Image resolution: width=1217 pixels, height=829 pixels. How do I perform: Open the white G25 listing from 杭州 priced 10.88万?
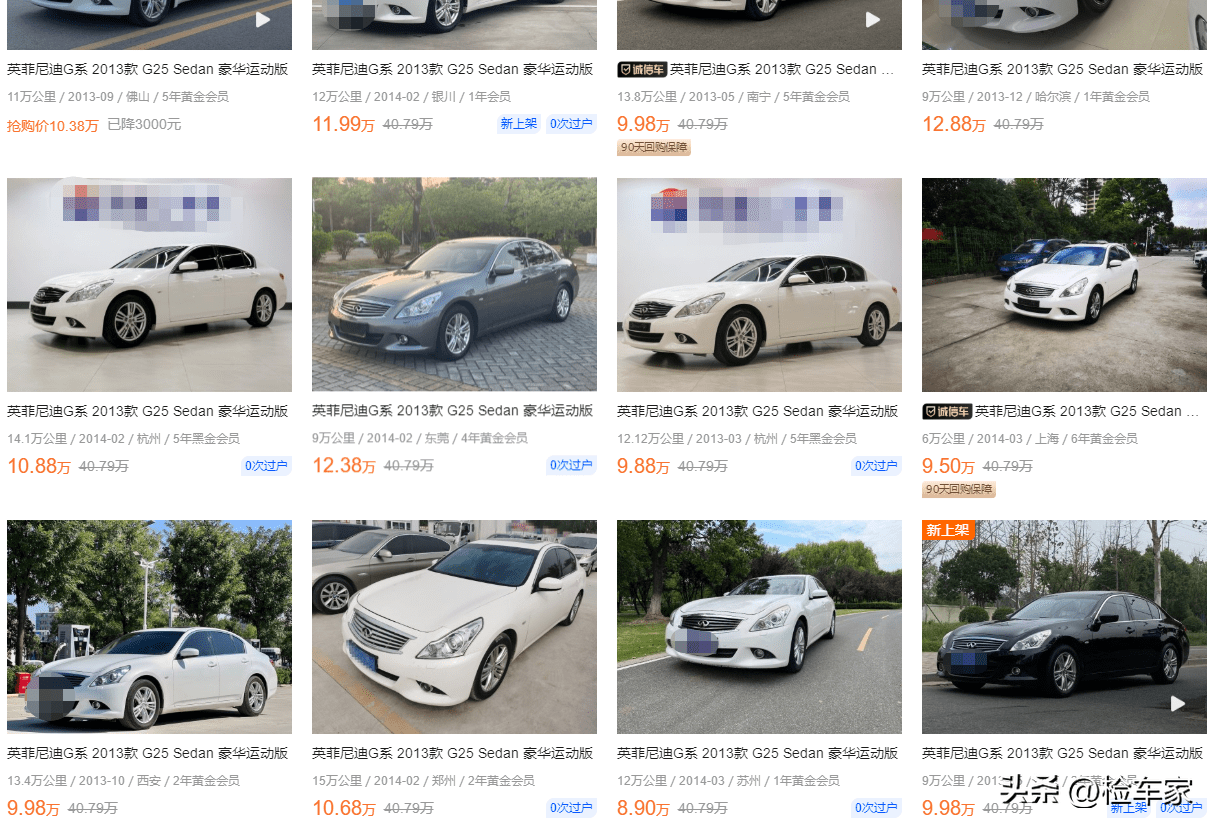click(149, 285)
